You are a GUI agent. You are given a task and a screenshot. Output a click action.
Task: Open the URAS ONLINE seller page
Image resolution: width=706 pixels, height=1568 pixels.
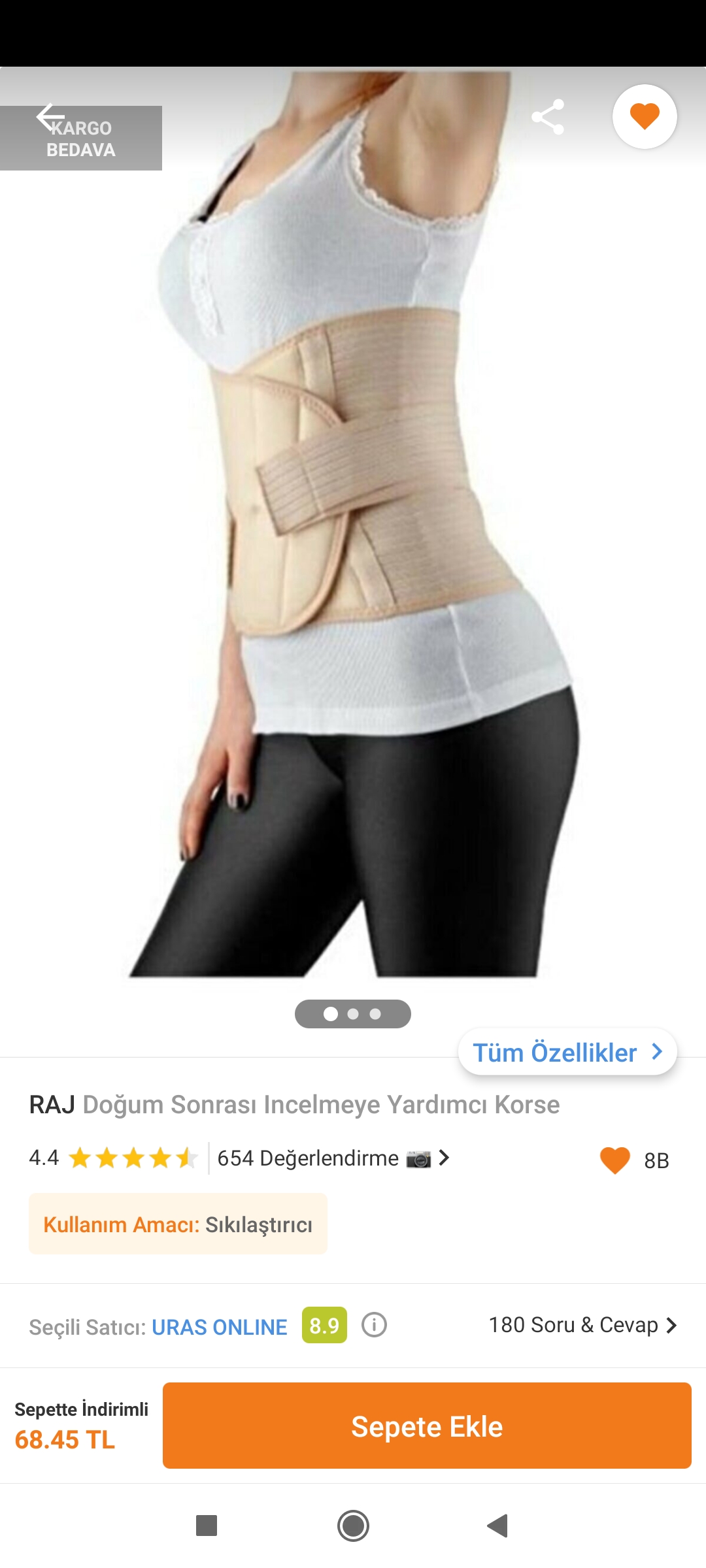tap(220, 1327)
